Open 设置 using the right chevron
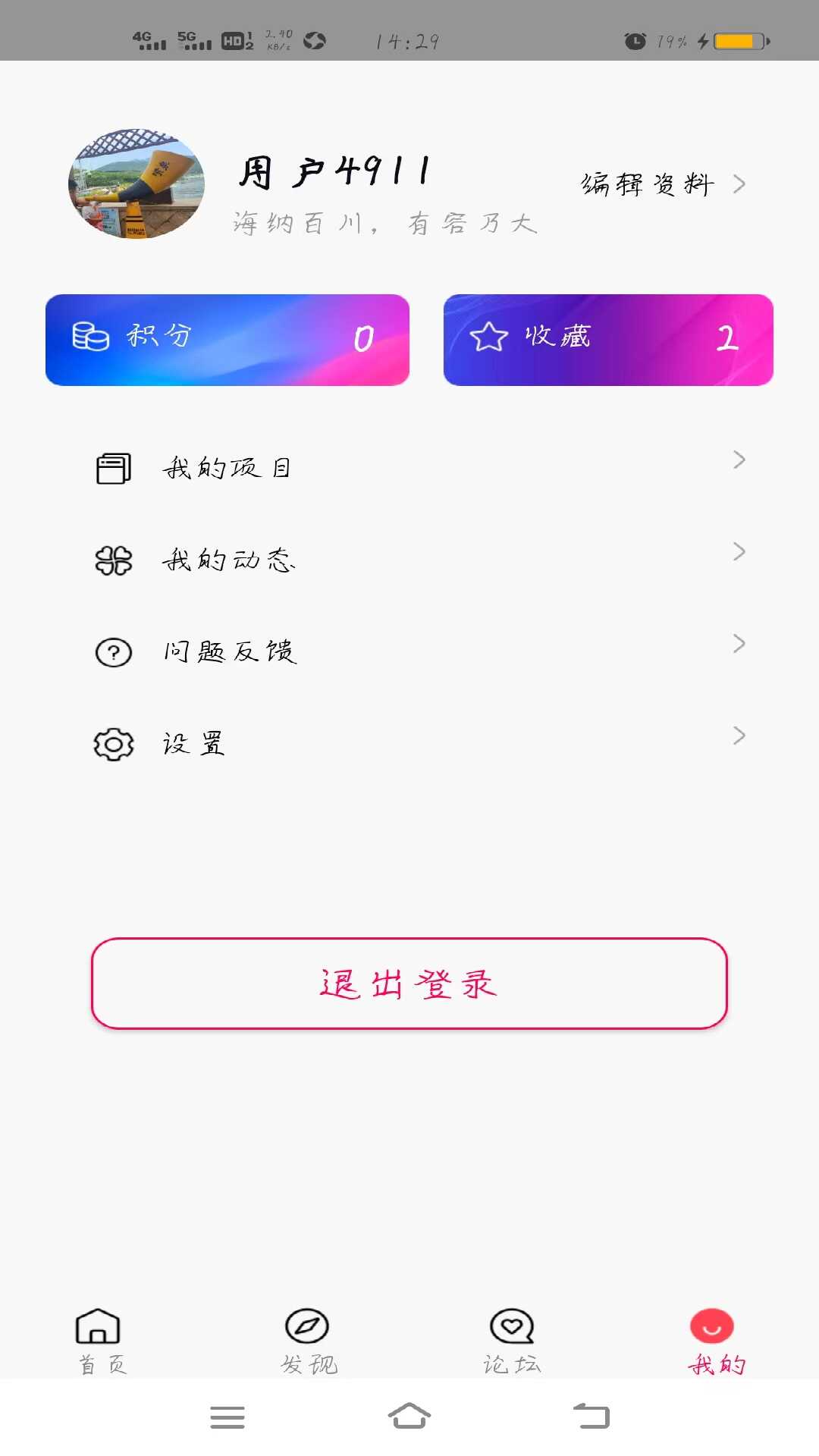The height and width of the screenshot is (1456, 819). click(738, 735)
